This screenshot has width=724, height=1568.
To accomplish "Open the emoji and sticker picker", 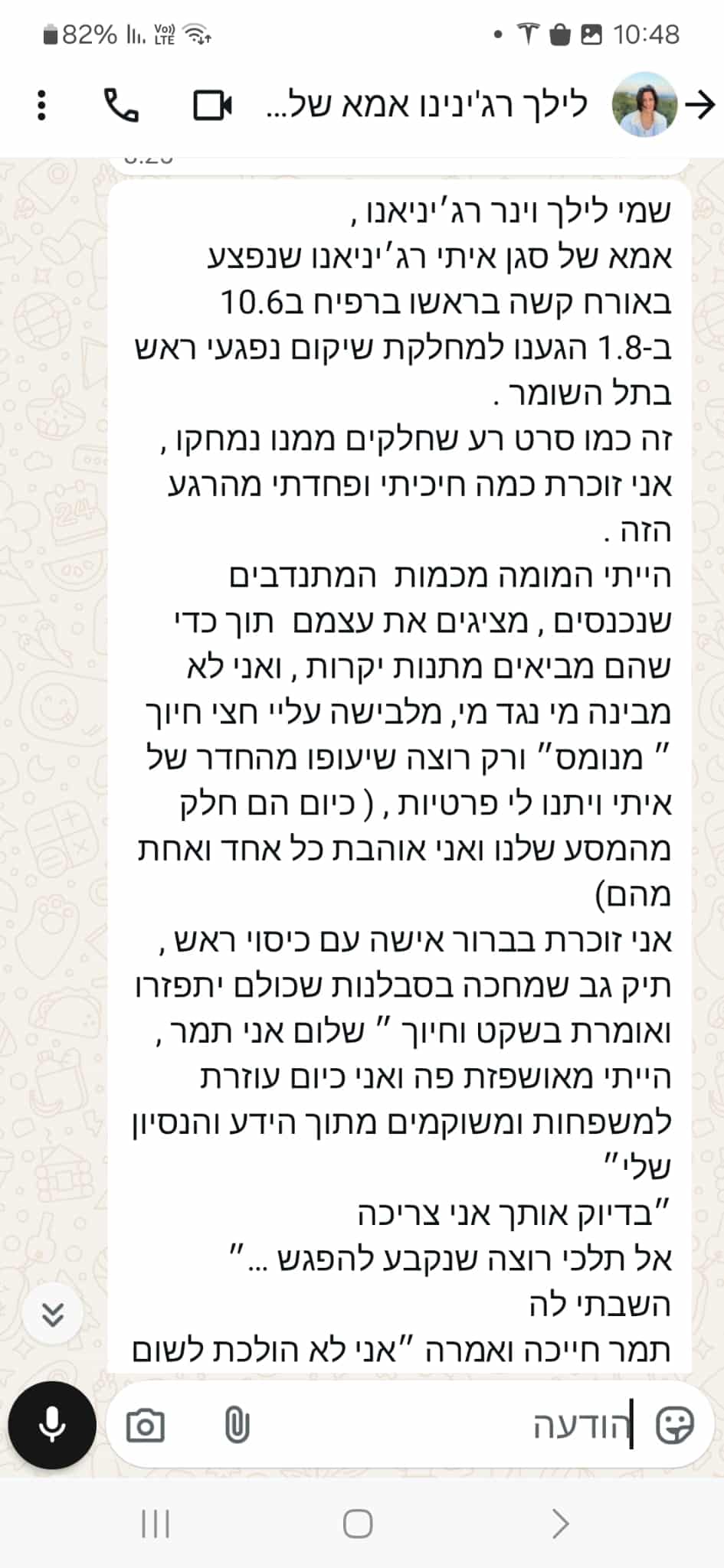I will pos(675,1426).
